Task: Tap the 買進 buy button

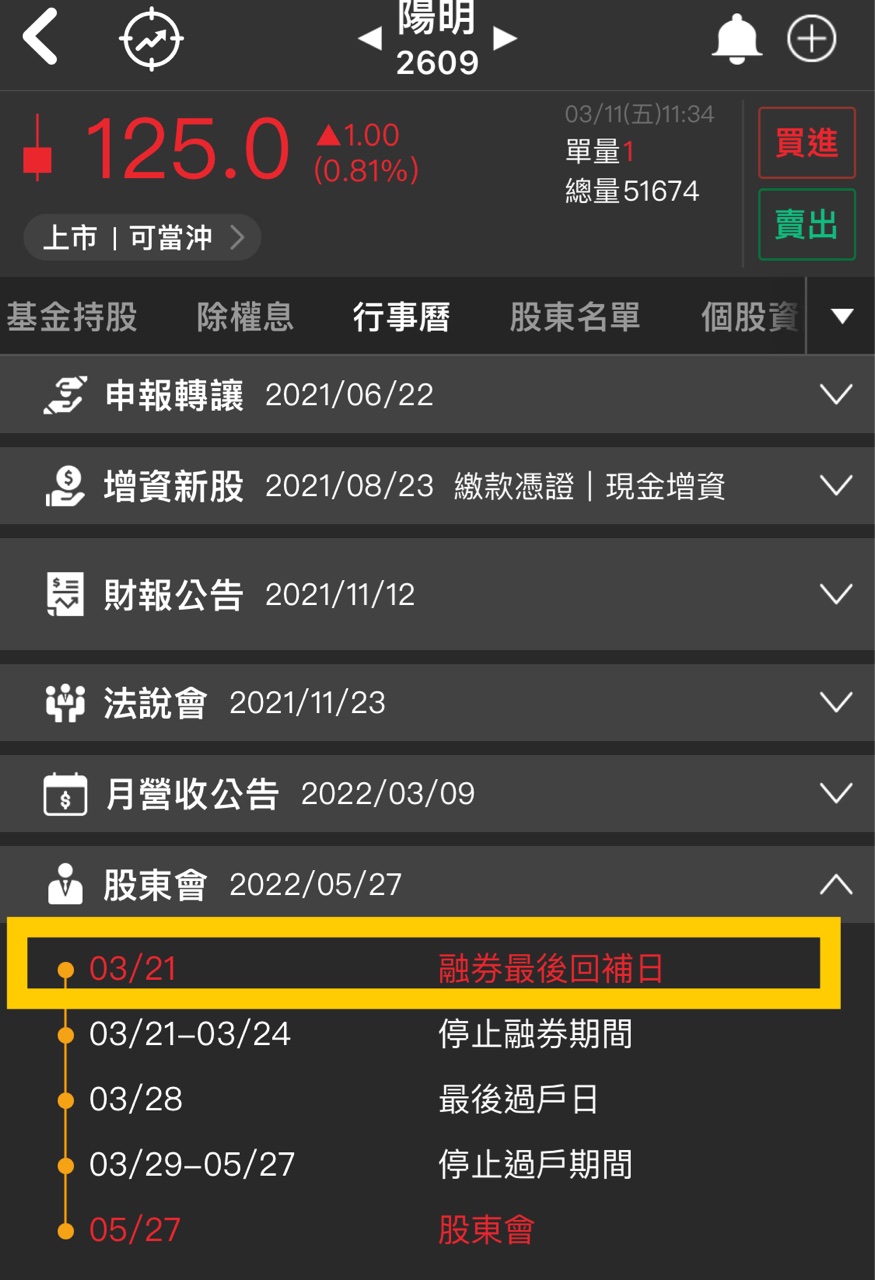Action: click(x=806, y=143)
